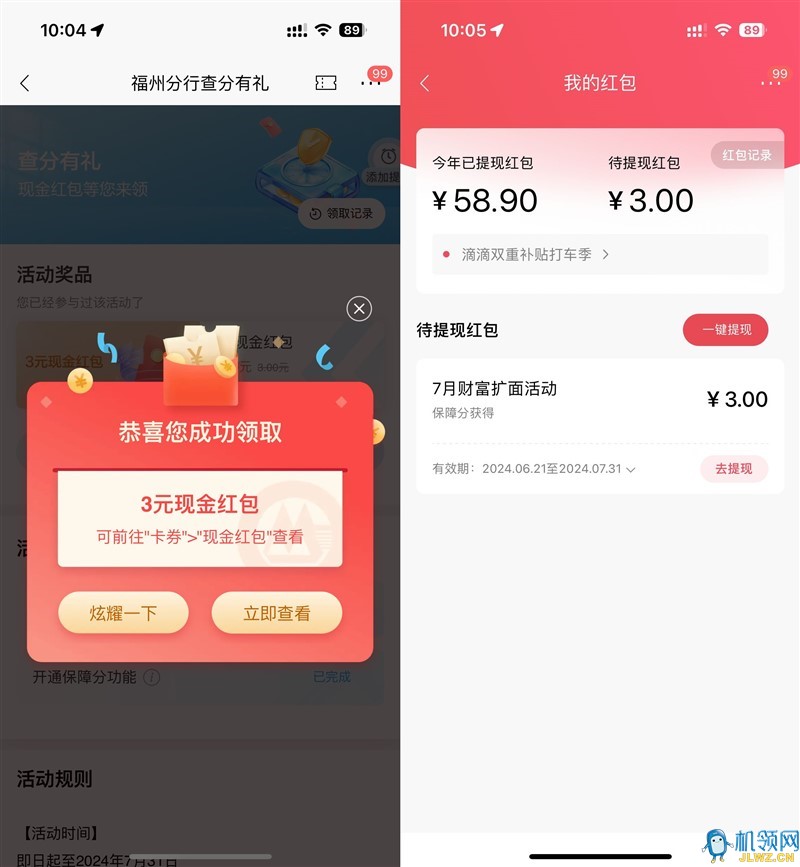Open 红包记录
The height and width of the screenshot is (867, 800).
coord(746,156)
